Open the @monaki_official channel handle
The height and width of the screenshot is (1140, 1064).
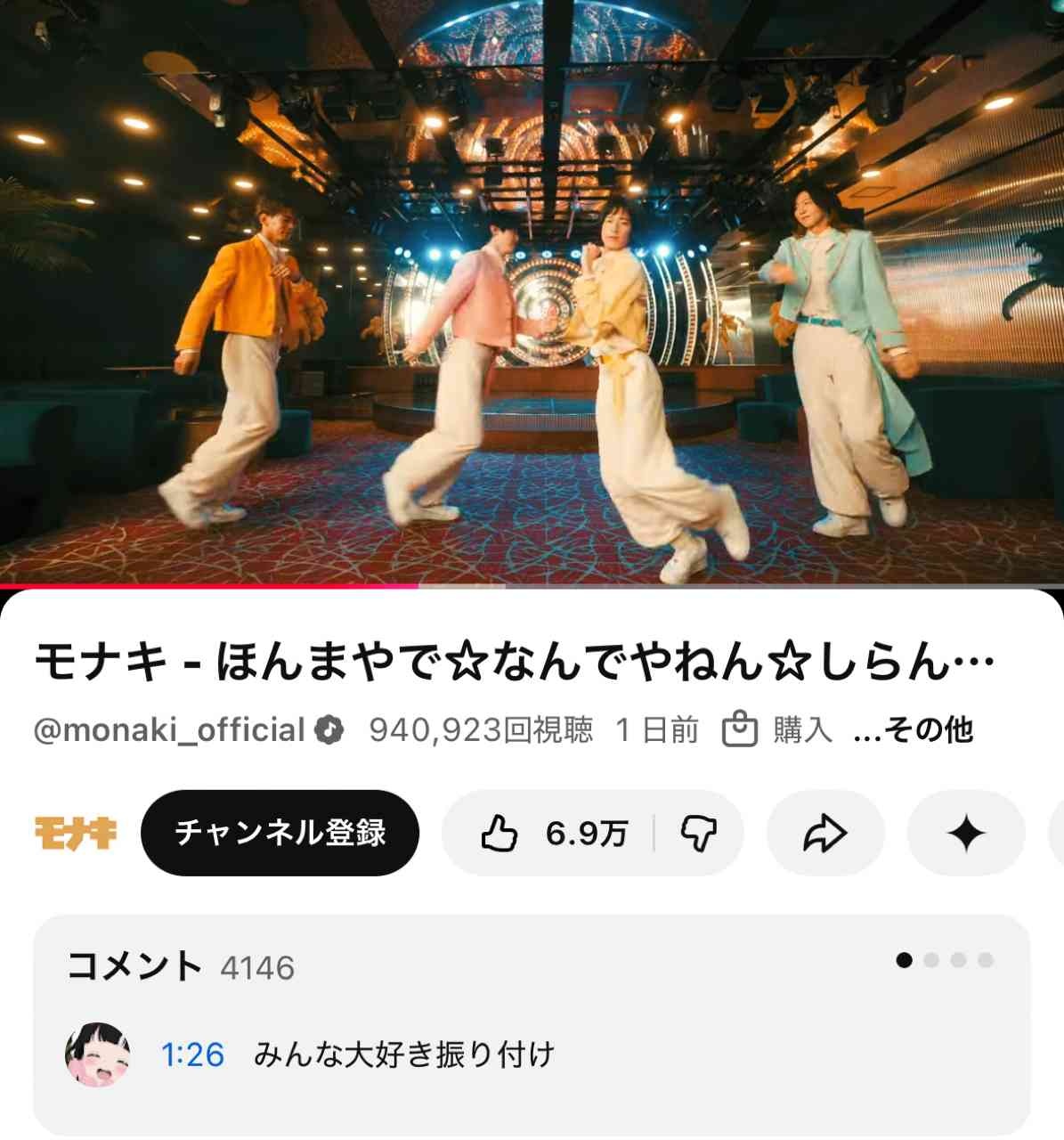169,730
